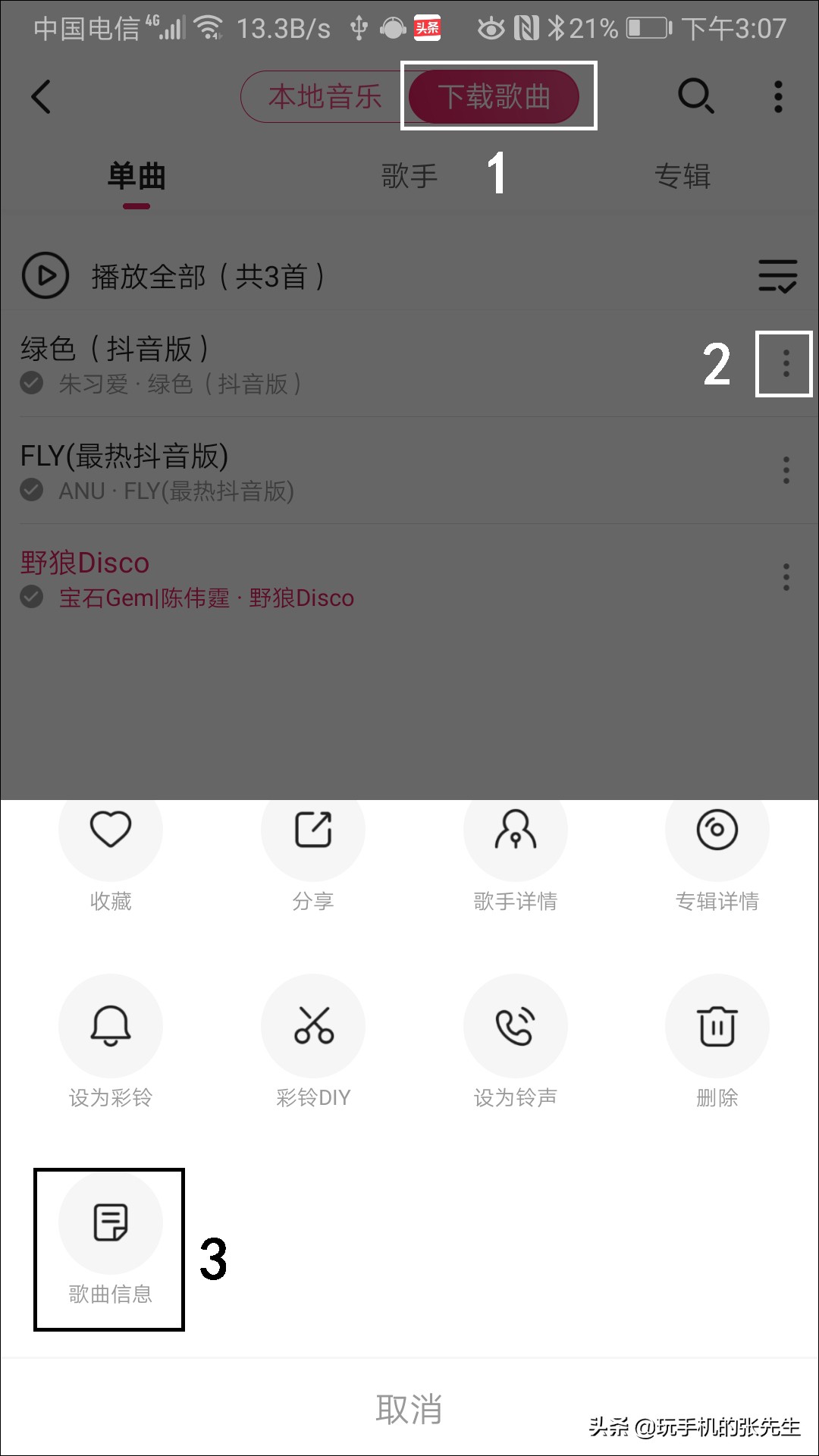Open the sort playlist icon near 播放全部
The width and height of the screenshot is (819, 1456).
(x=777, y=277)
